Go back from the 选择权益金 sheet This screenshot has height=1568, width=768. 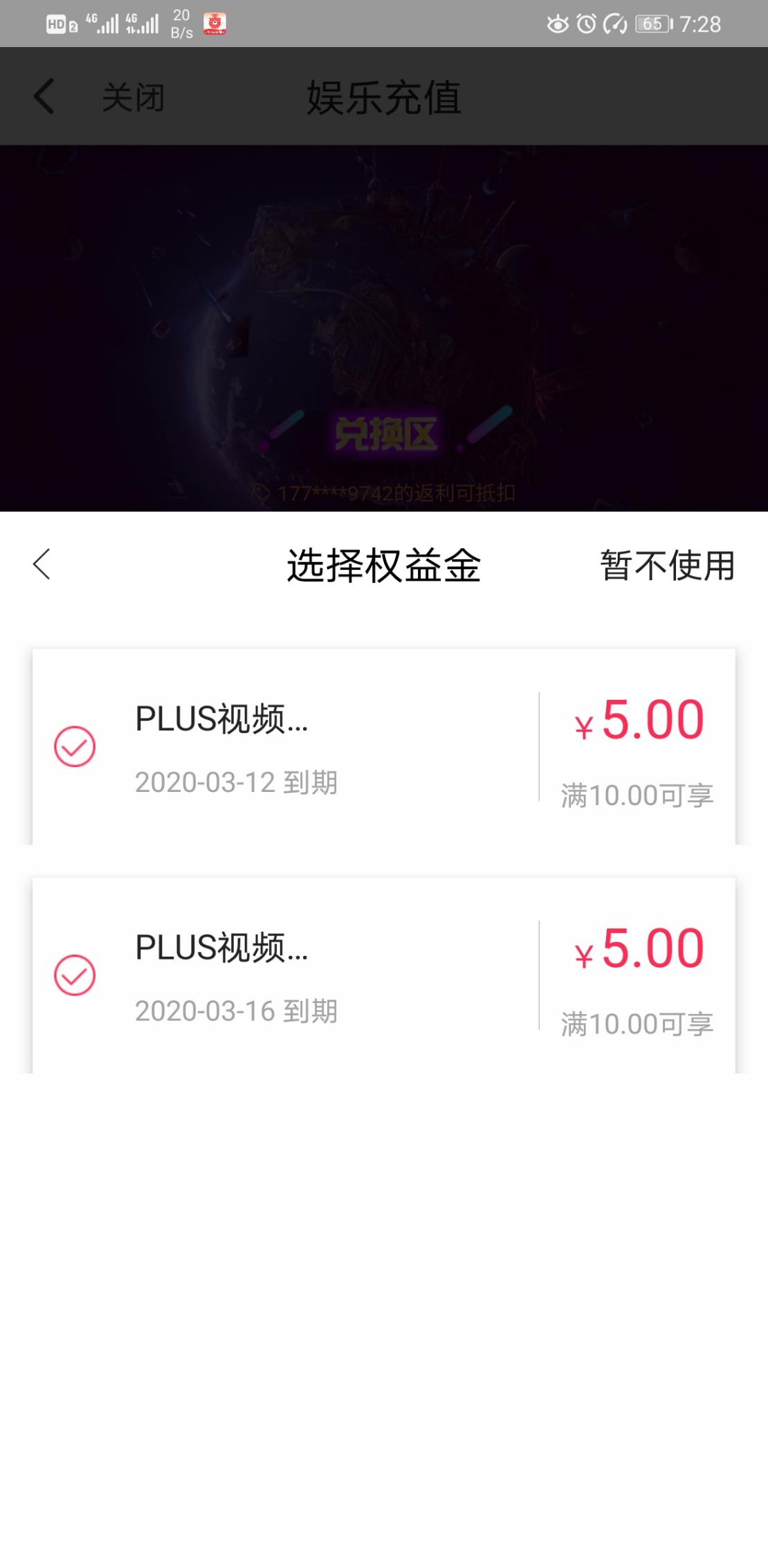tap(42, 564)
